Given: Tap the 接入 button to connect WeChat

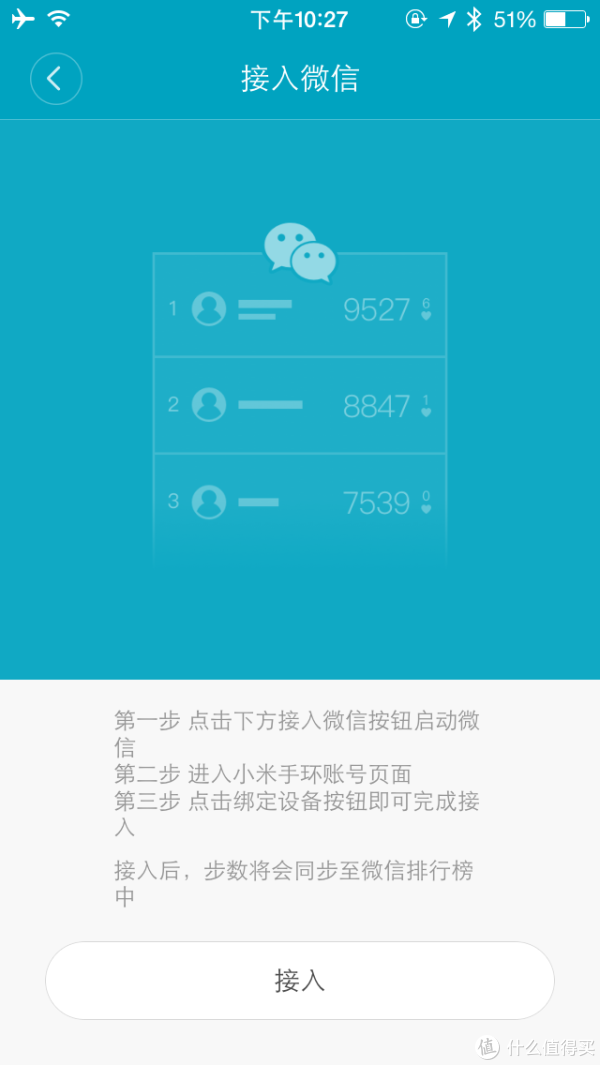Looking at the screenshot, I should click(x=300, y=980).
